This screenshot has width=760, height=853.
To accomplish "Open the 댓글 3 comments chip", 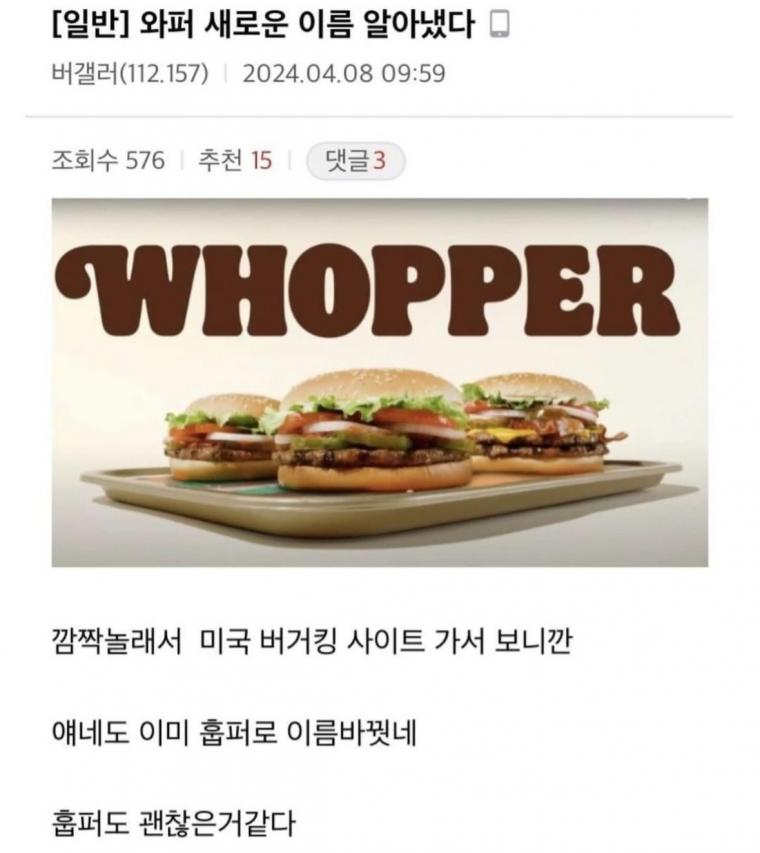I will pyautogui.click(x=355, y=160).
